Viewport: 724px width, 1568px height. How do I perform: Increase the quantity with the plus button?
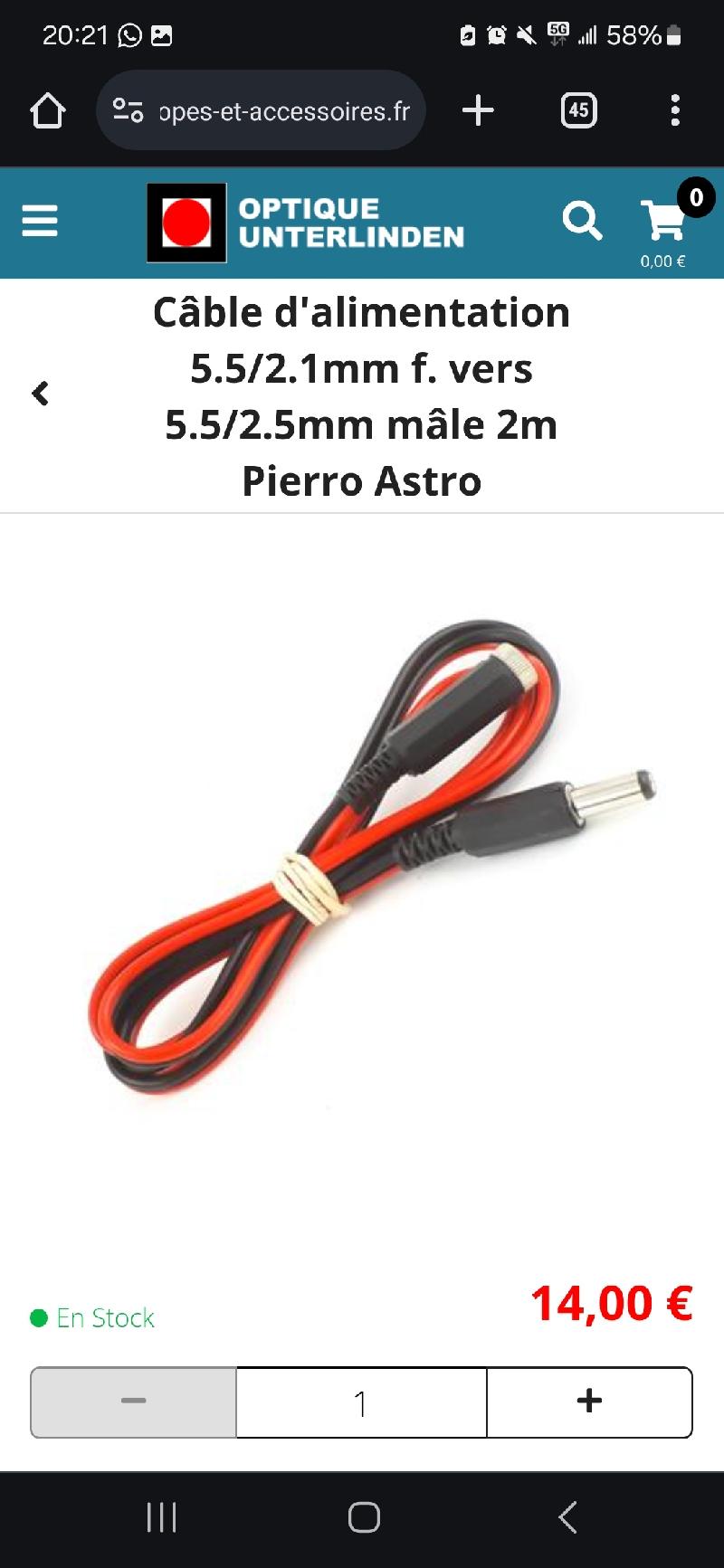589,1402
